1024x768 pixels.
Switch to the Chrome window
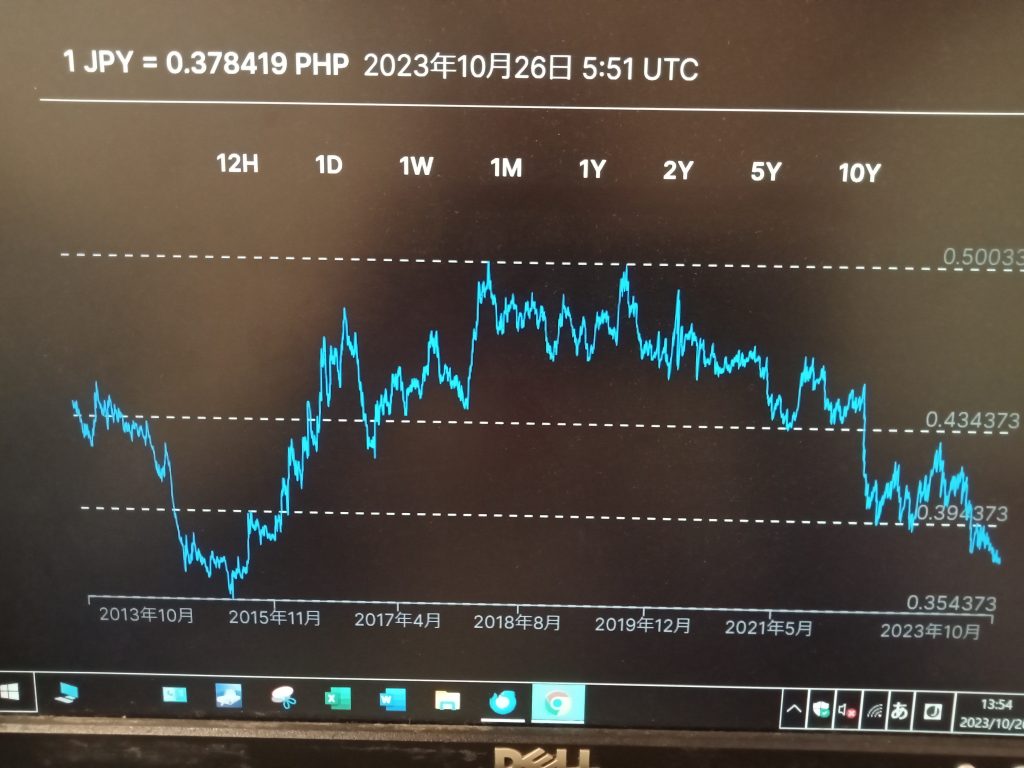point(556,705)
